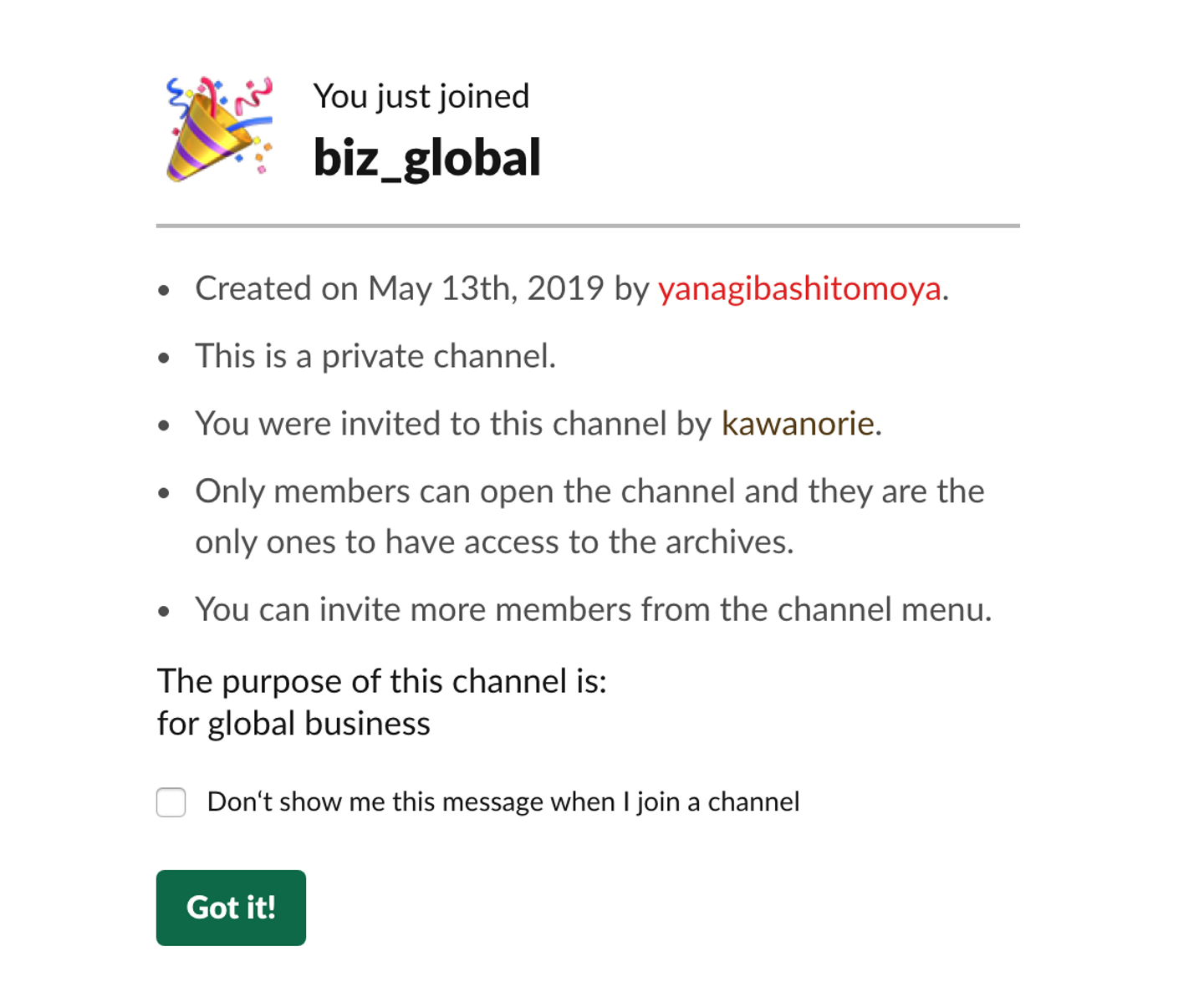
Task: Open yanagibashitomoya's profile link
Action: coord(799,289)
